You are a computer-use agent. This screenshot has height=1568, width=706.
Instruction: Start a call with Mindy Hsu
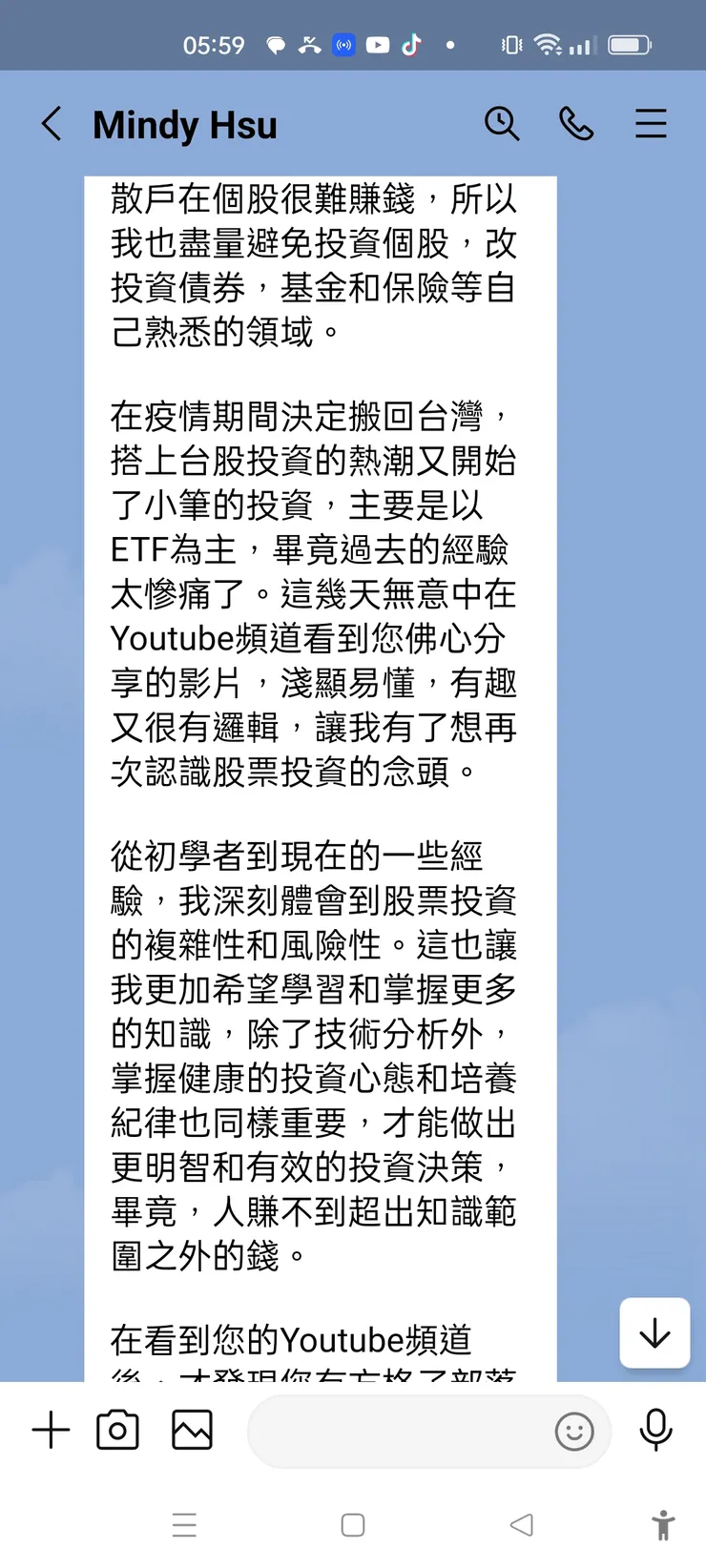576,124
